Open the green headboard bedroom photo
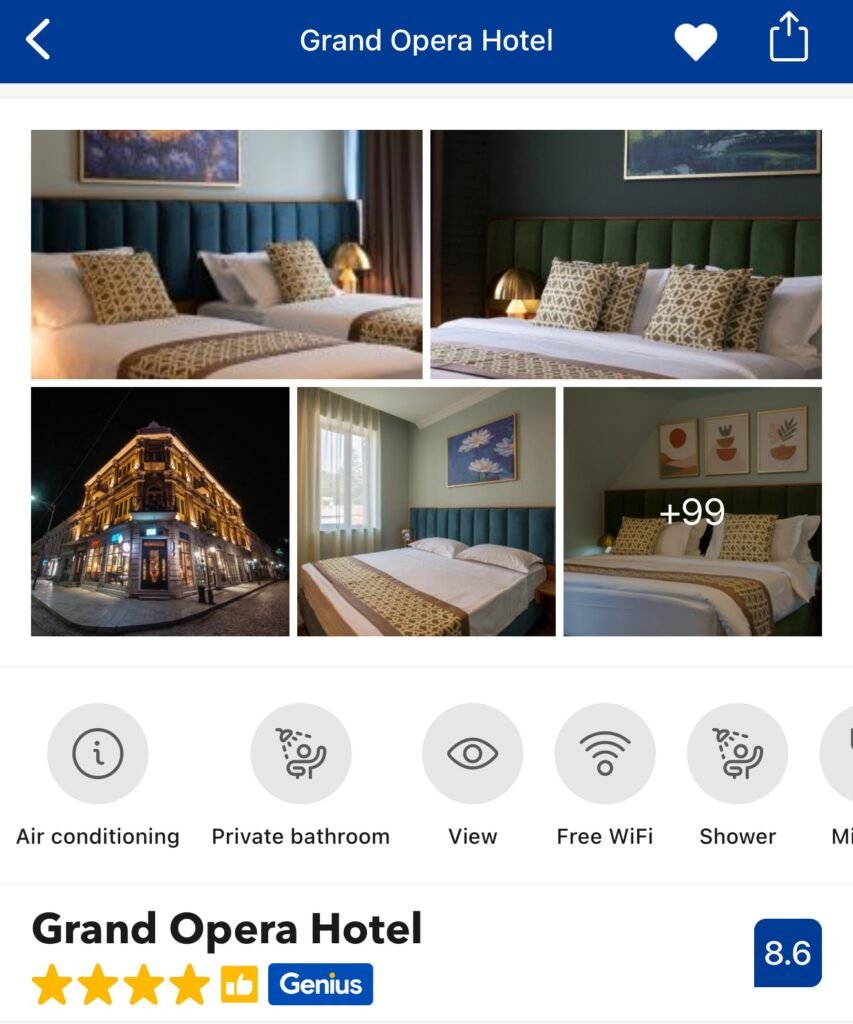Screen dimensions: 853x1024 (x=626, y=254)
